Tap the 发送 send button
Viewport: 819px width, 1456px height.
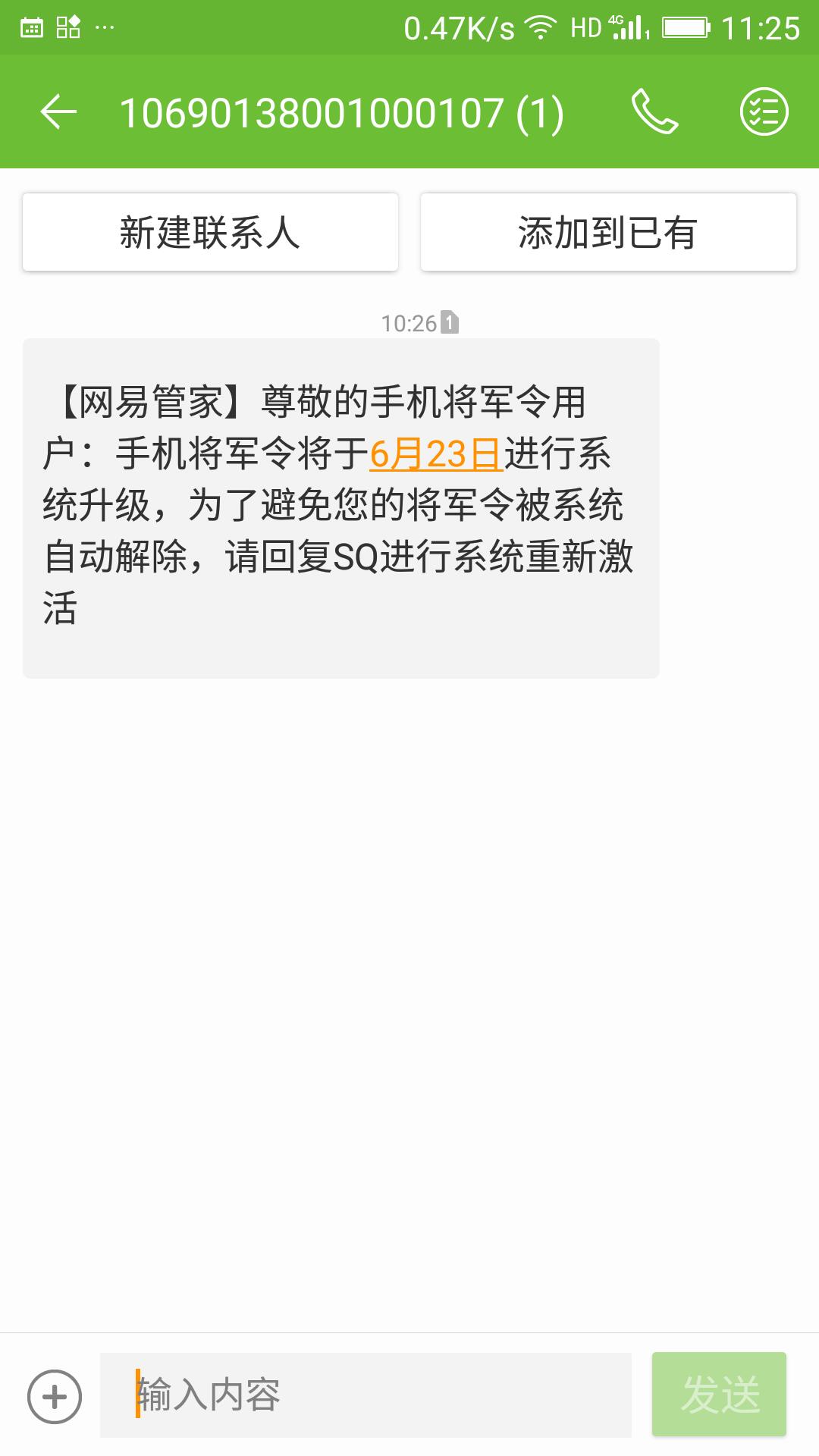click(719, 1395)
